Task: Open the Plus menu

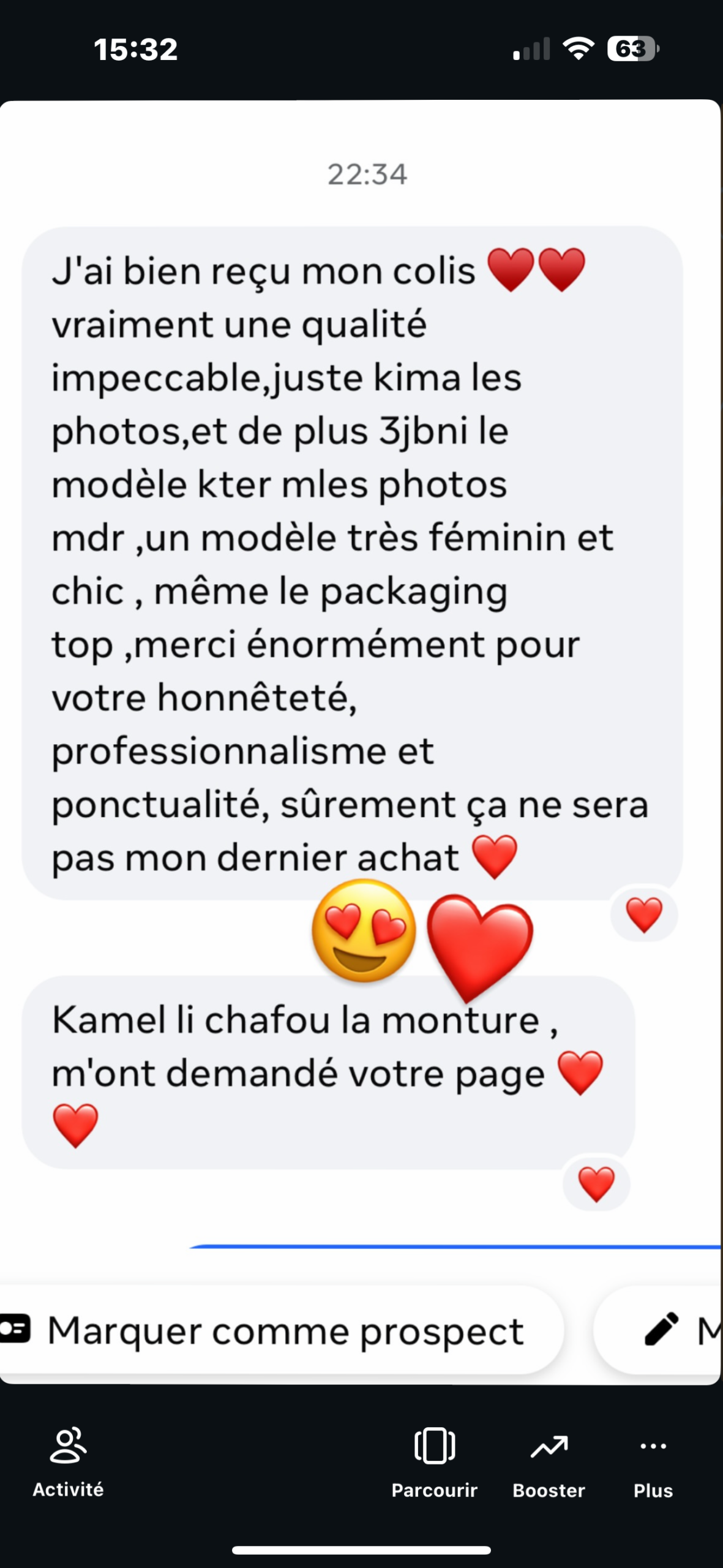Action: pyautogui.click(x=653, y=1463)
